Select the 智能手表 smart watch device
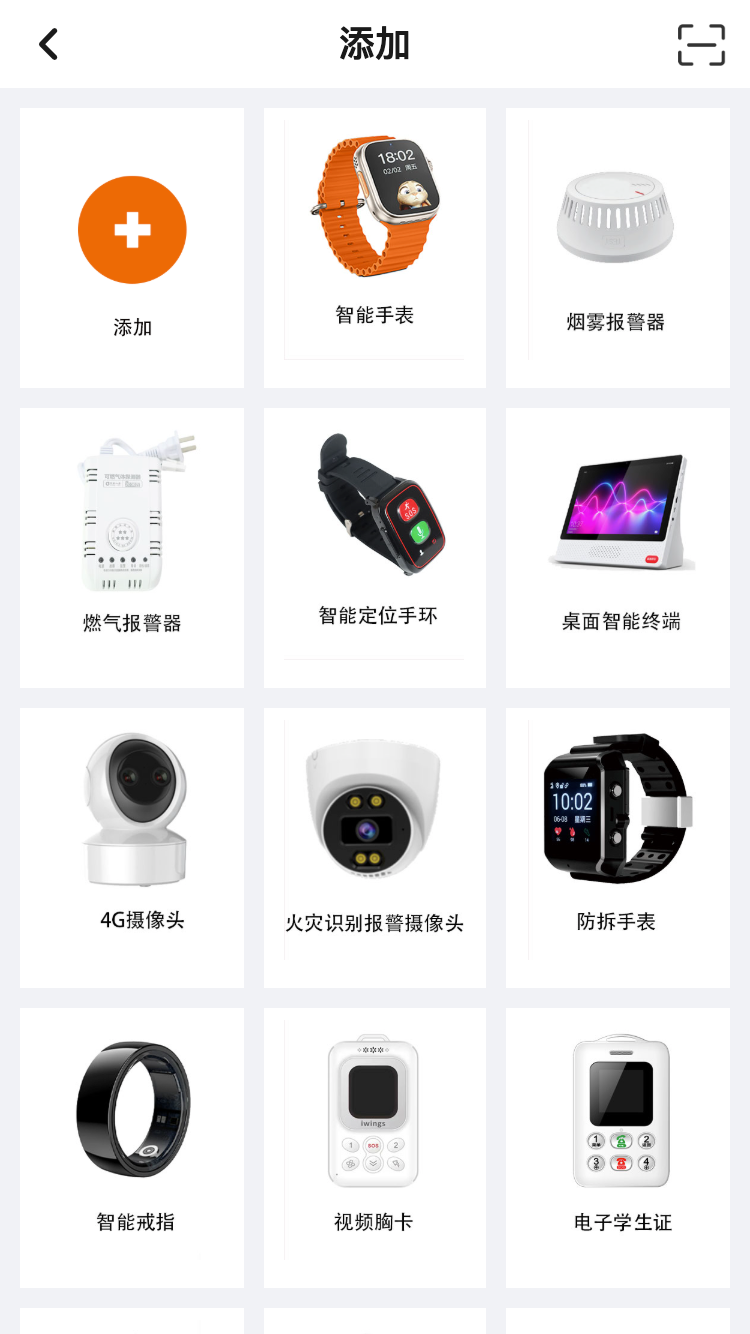The image size is (750, 1334). [374, 247]
